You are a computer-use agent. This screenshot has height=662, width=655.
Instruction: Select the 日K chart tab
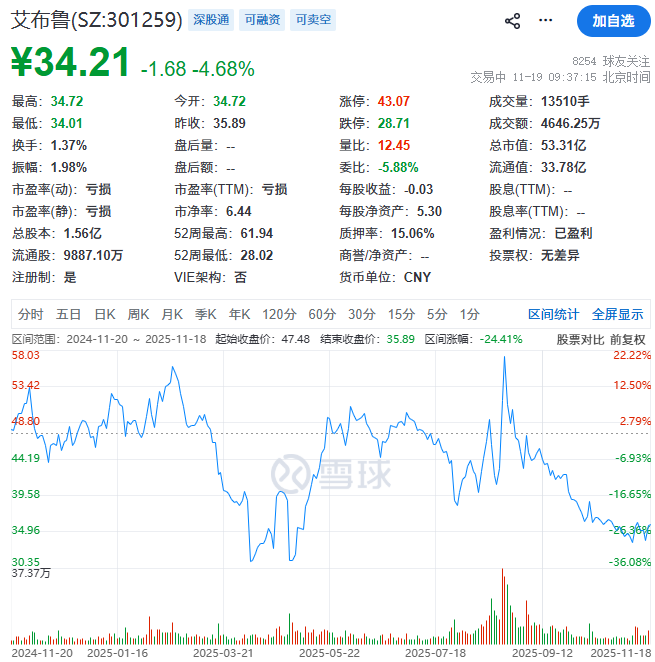point(105,314)
